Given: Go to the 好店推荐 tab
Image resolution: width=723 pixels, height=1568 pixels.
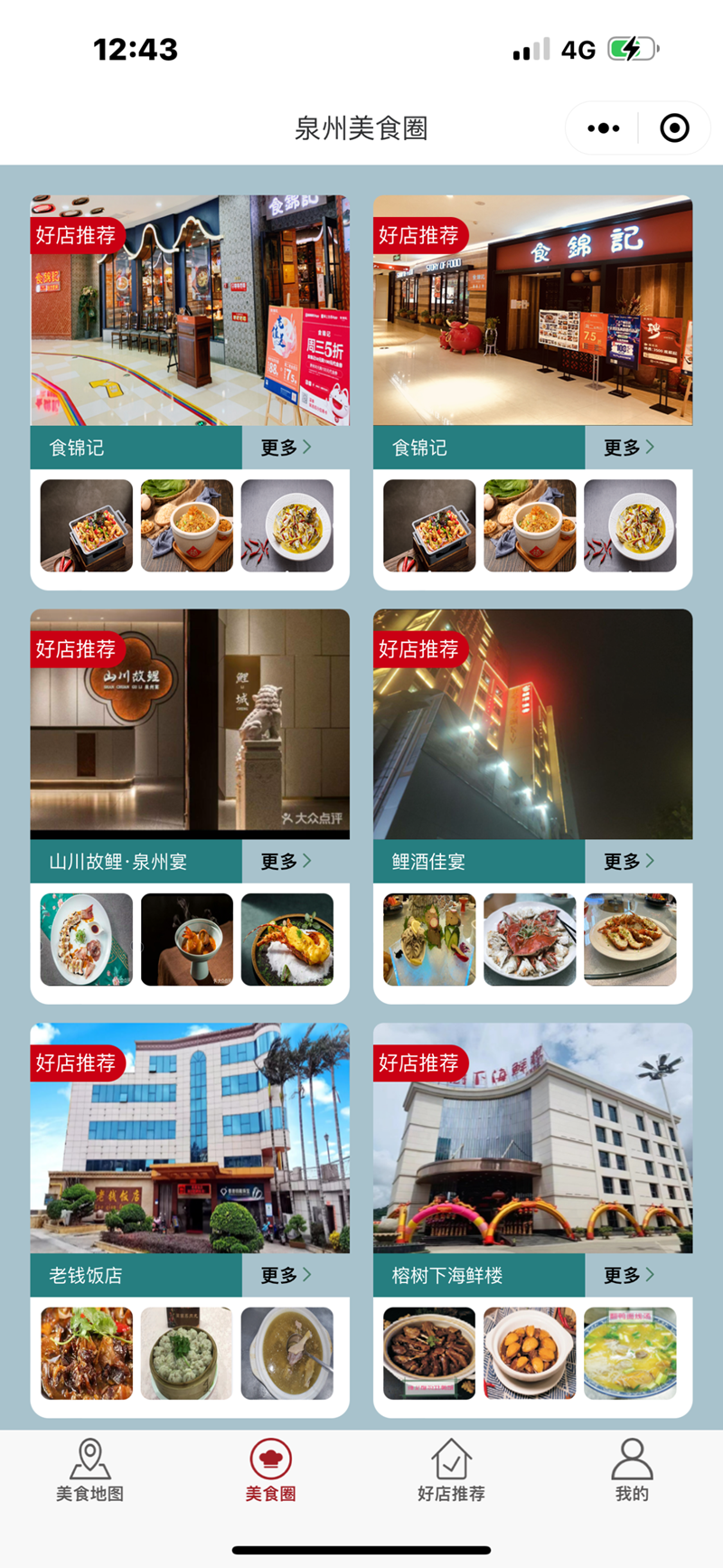Looking at the screenshot, I should (x=451, y=1470).
